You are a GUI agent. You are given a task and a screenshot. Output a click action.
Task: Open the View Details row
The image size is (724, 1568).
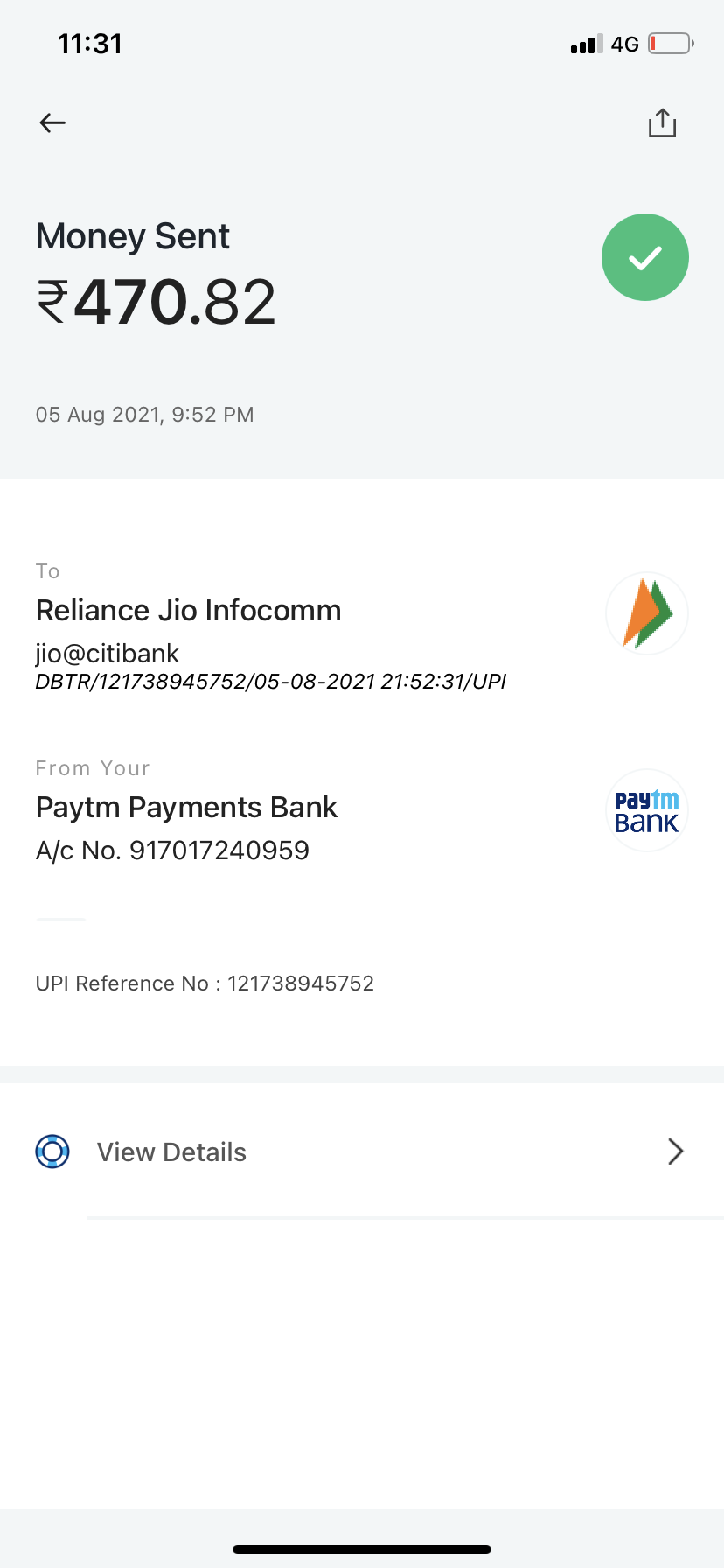(x=362, y=1151)
